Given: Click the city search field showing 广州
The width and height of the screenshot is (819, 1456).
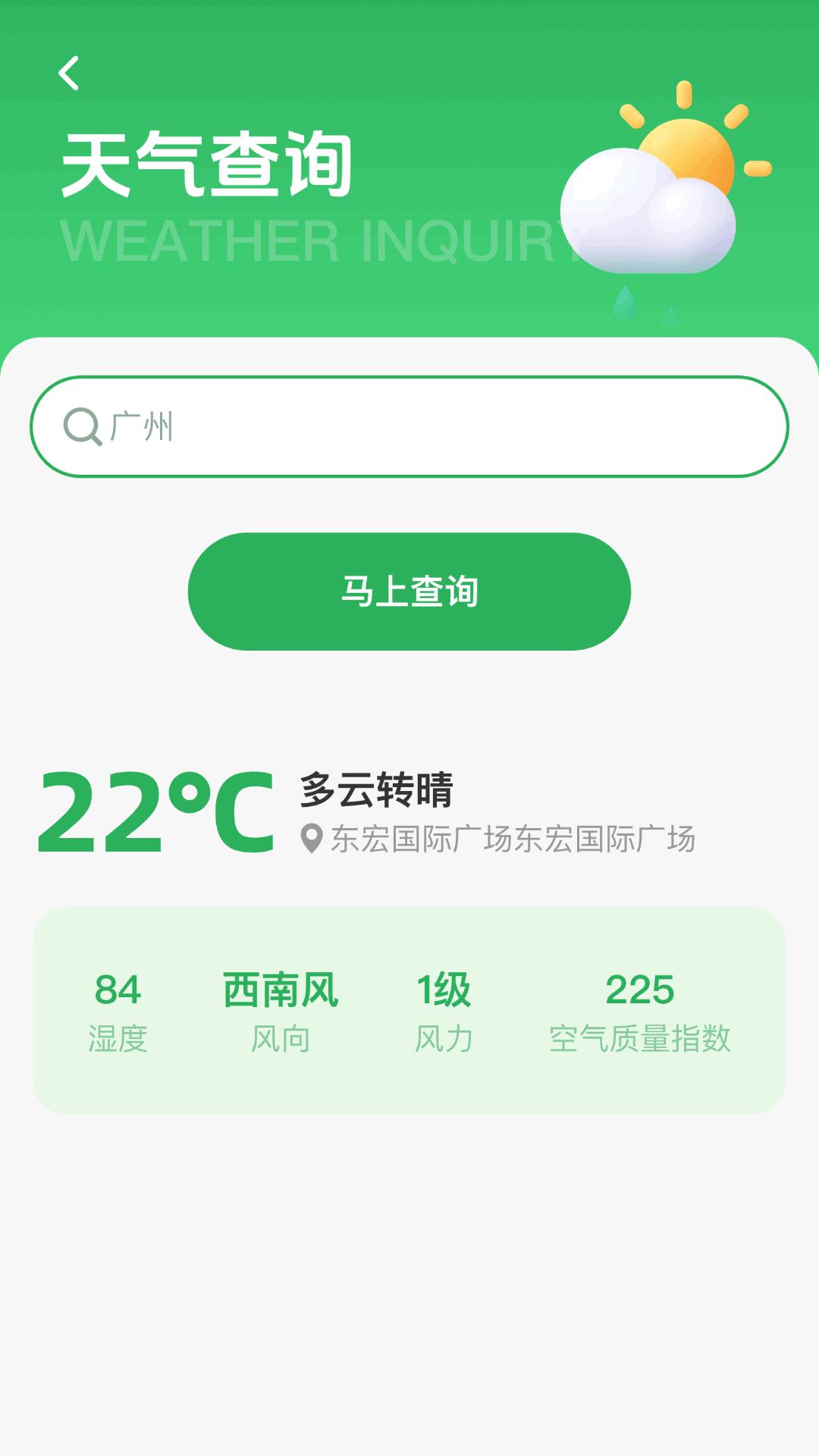Looking at the screenshot, I should click(409, 427).
